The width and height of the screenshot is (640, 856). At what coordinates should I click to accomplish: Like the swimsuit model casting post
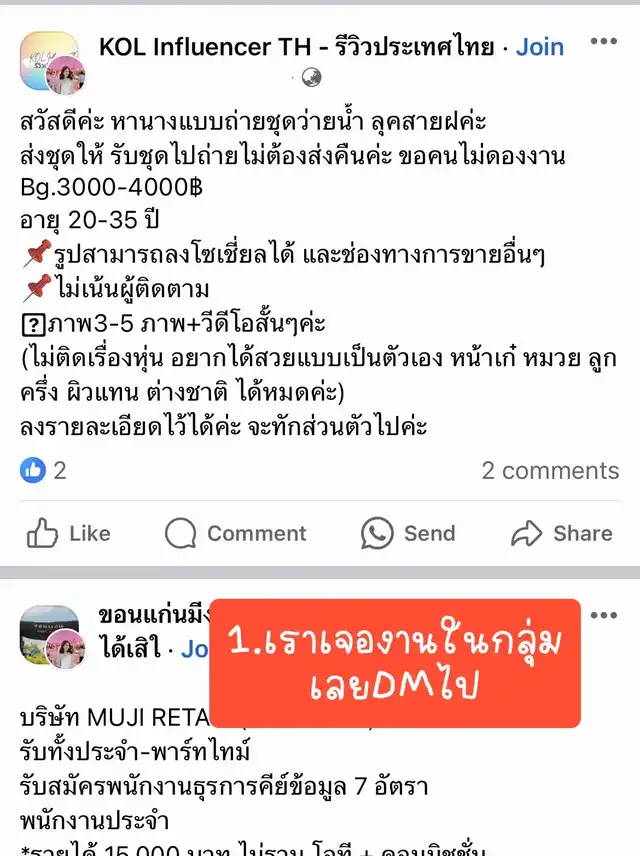(x=68, y=533)
